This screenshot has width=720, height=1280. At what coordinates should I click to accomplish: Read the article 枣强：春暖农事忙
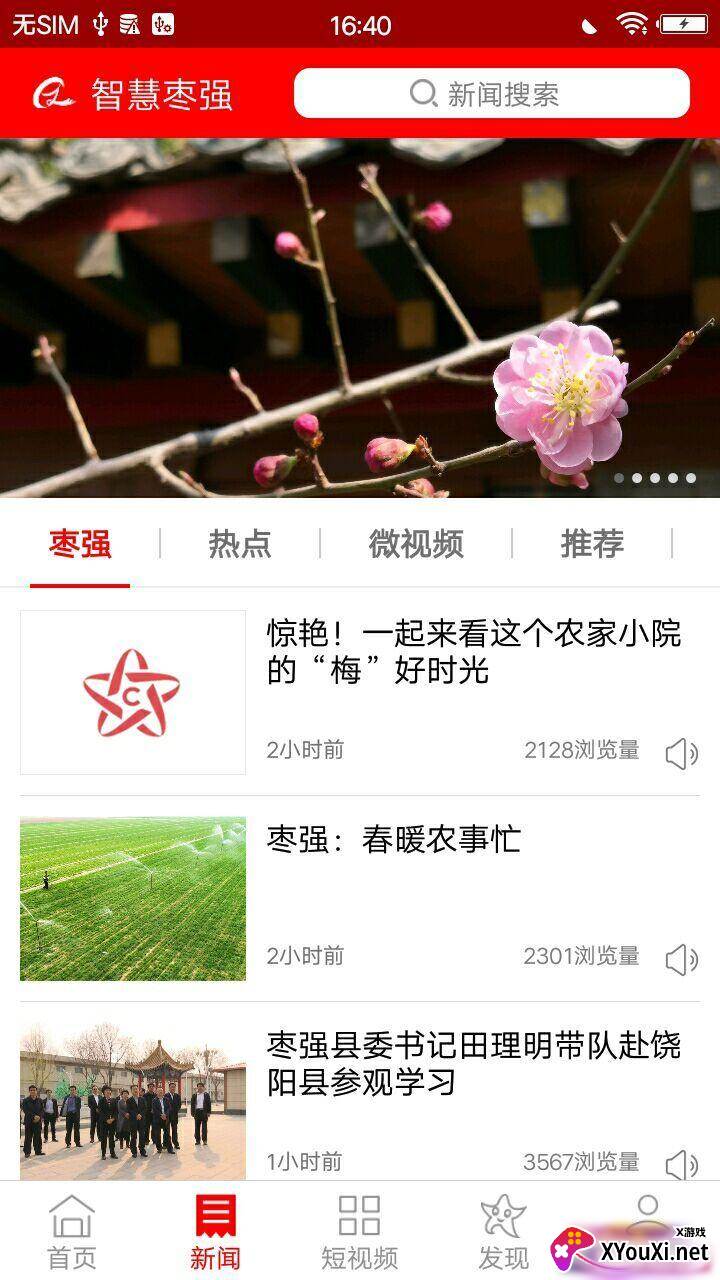(x=394, y=839)
